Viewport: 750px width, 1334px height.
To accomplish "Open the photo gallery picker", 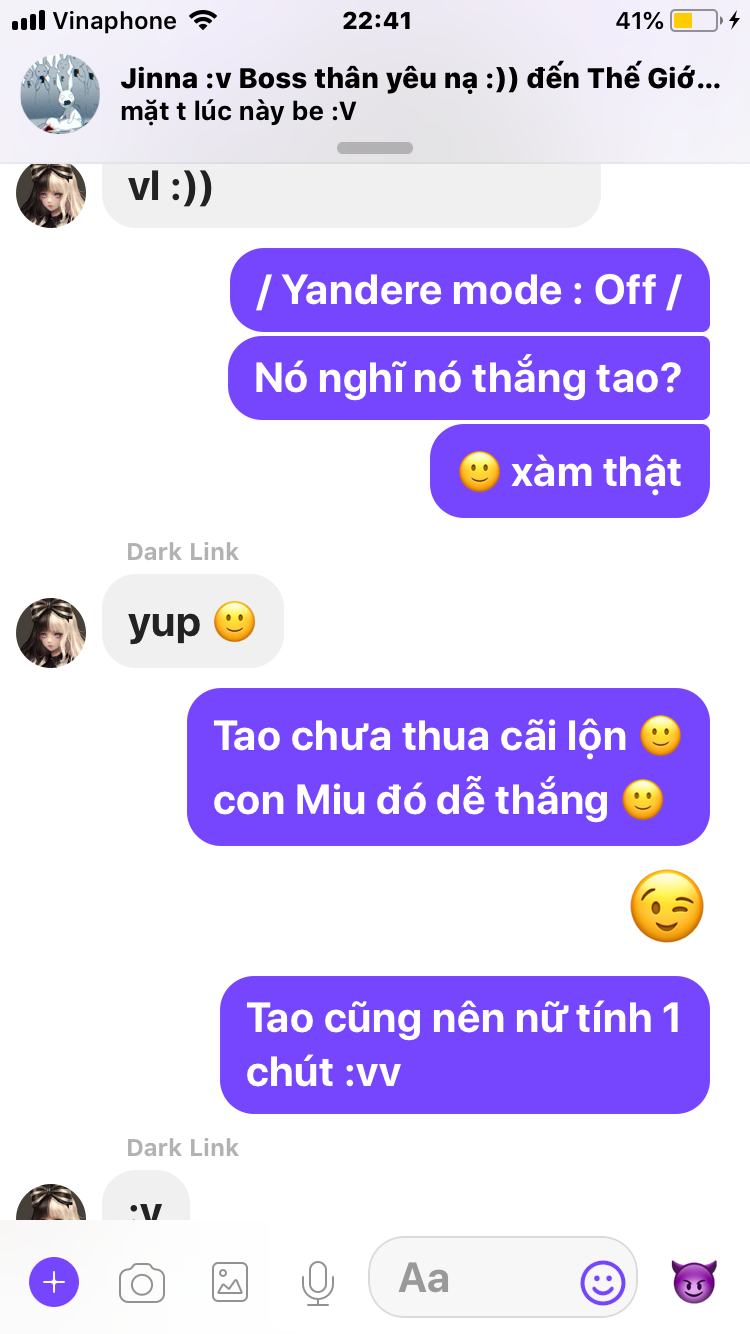I will 230,1282.
